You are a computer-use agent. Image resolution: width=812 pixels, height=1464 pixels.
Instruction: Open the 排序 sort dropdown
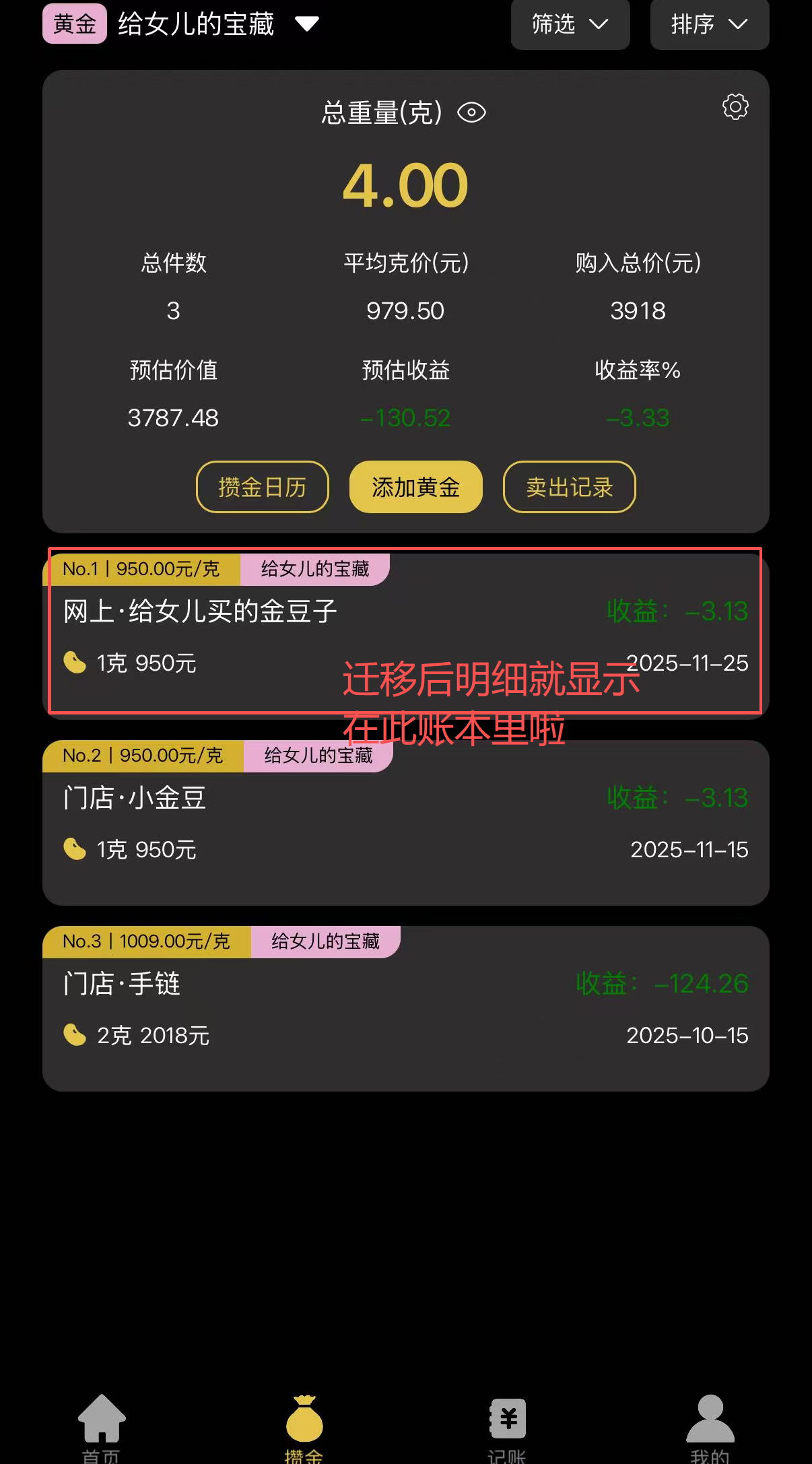709,24
